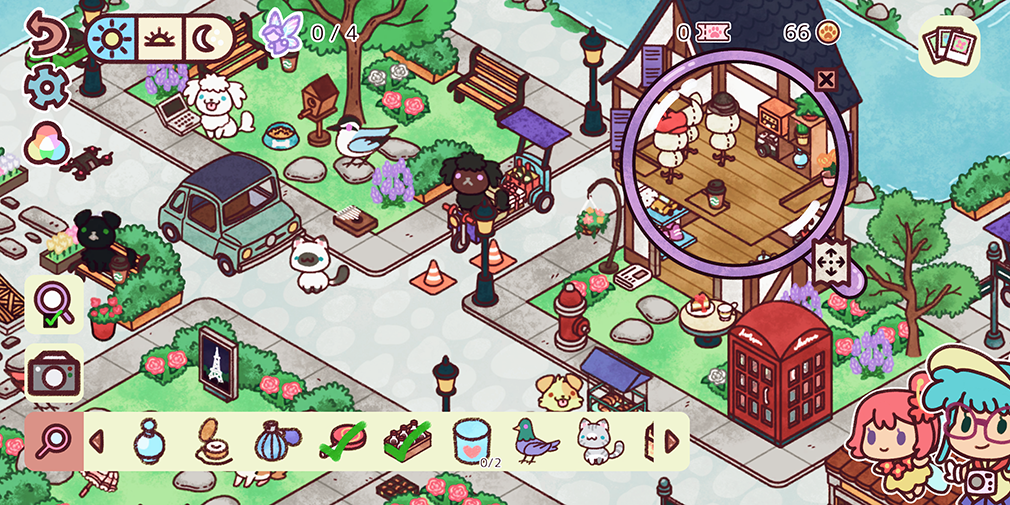The width and height of the screenshot is (1010, 505).
Task: Tap the magnifier move arrows handle
Action: 830,264
